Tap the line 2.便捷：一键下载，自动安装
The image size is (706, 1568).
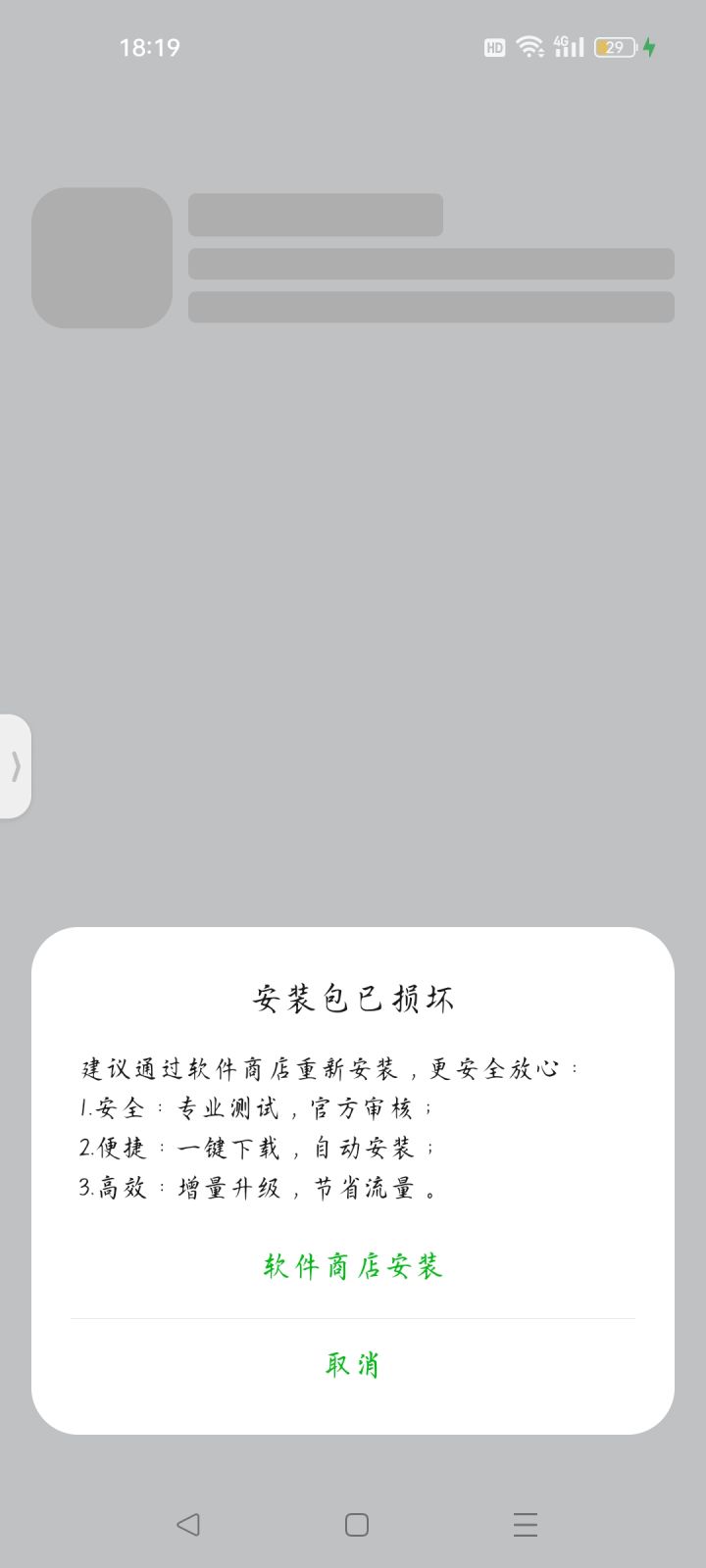[261, 1148]
